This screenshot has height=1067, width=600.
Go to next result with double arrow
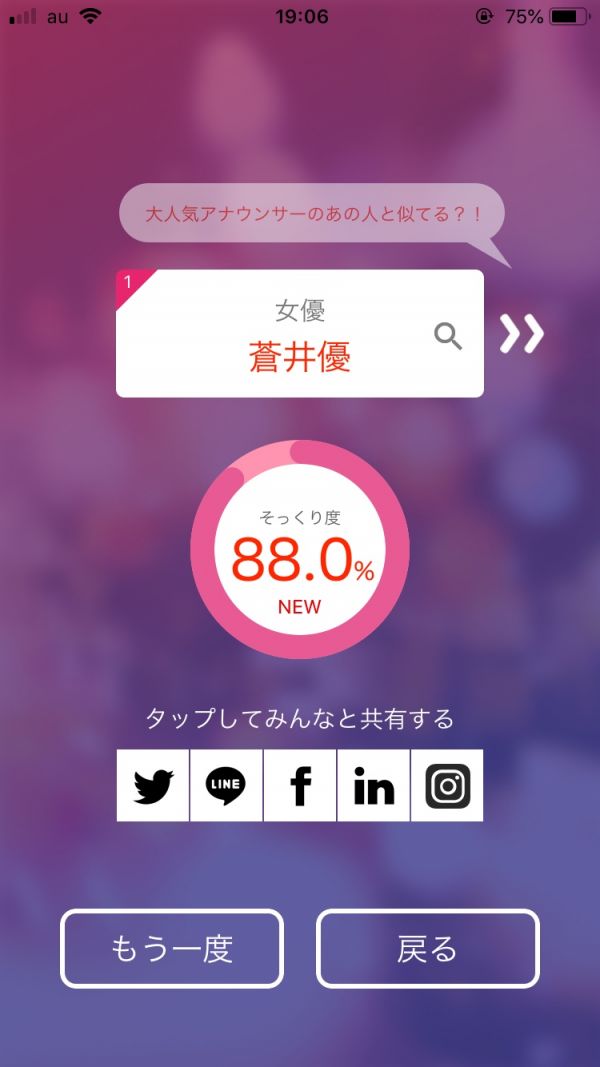pos(522,334)
